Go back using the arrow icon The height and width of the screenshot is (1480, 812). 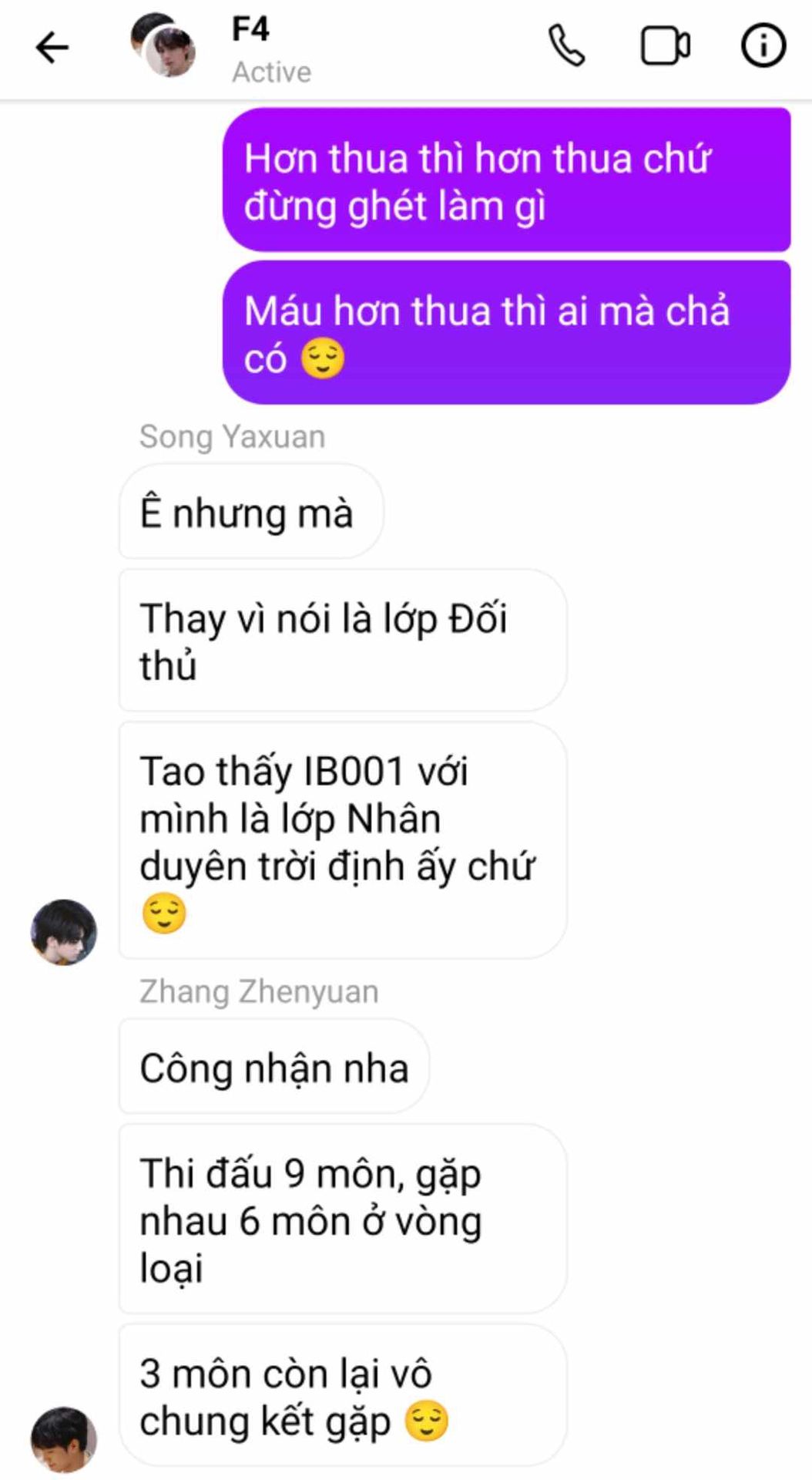52,48
